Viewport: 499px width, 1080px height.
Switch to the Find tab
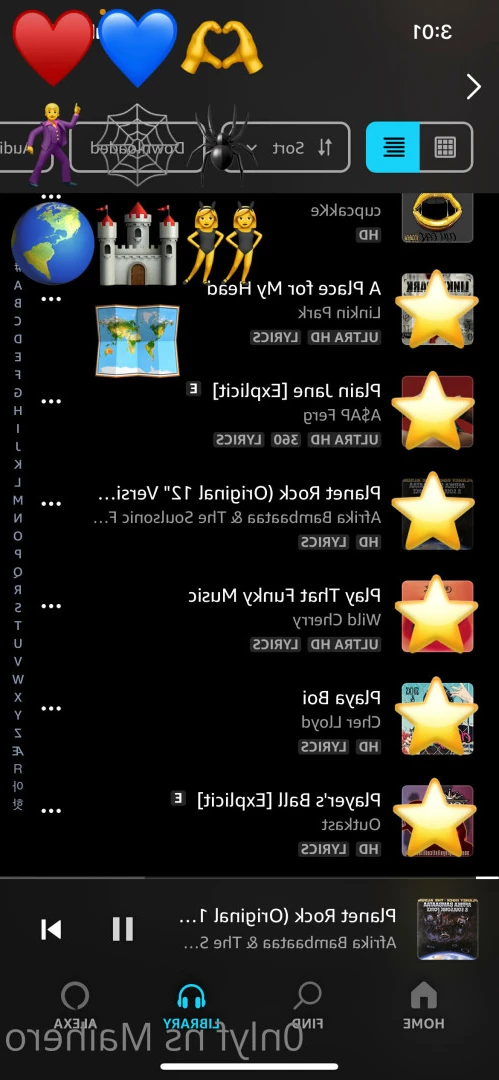[x=308, y=1005]
